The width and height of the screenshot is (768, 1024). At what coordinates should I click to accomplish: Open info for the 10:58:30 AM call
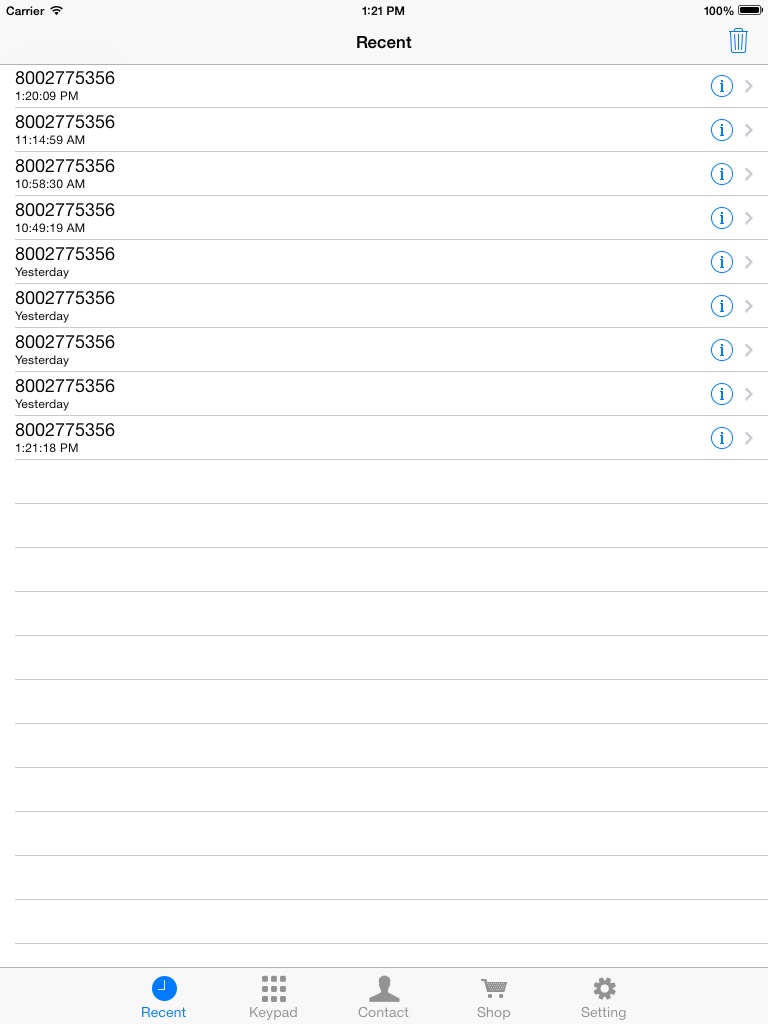click(722, 174)
